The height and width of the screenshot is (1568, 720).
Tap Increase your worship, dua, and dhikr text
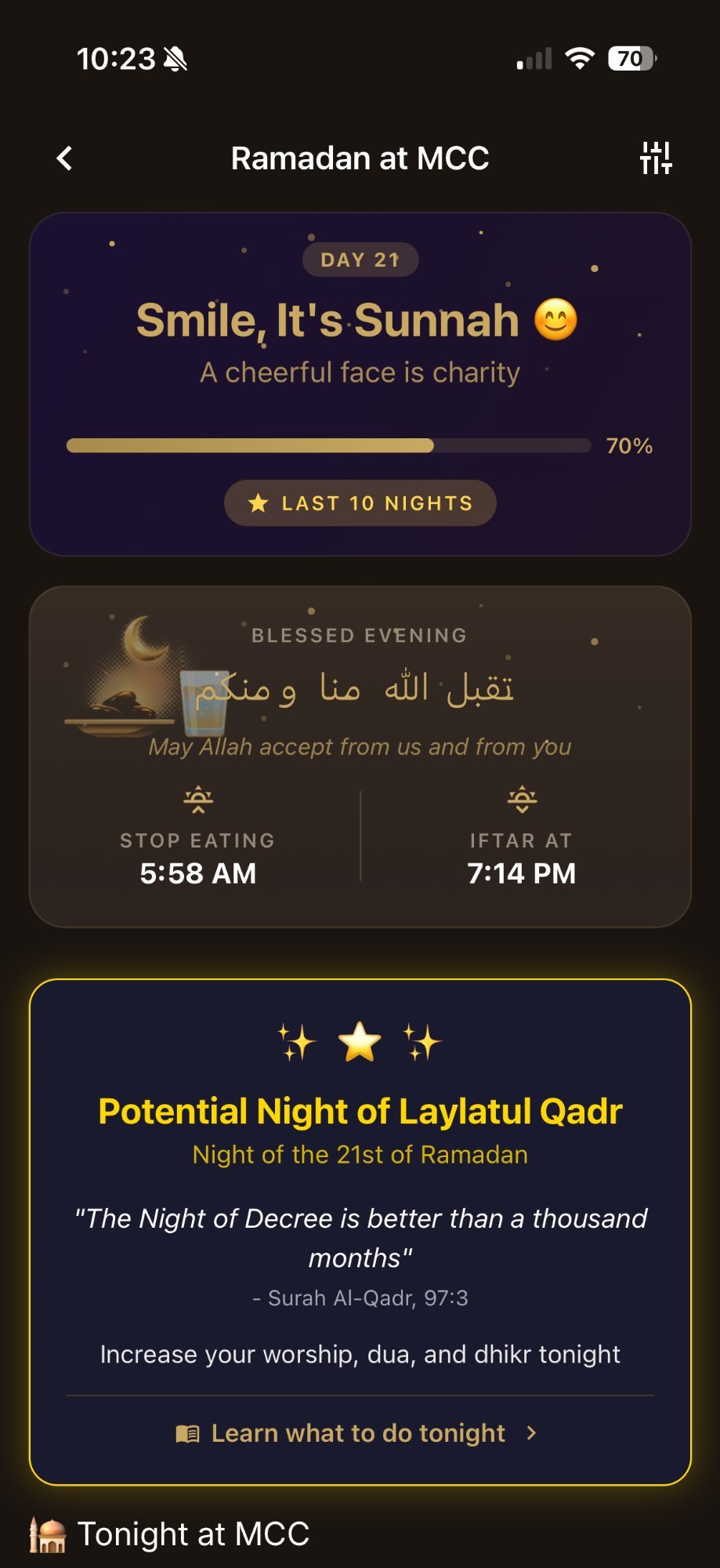(360, 1353)
